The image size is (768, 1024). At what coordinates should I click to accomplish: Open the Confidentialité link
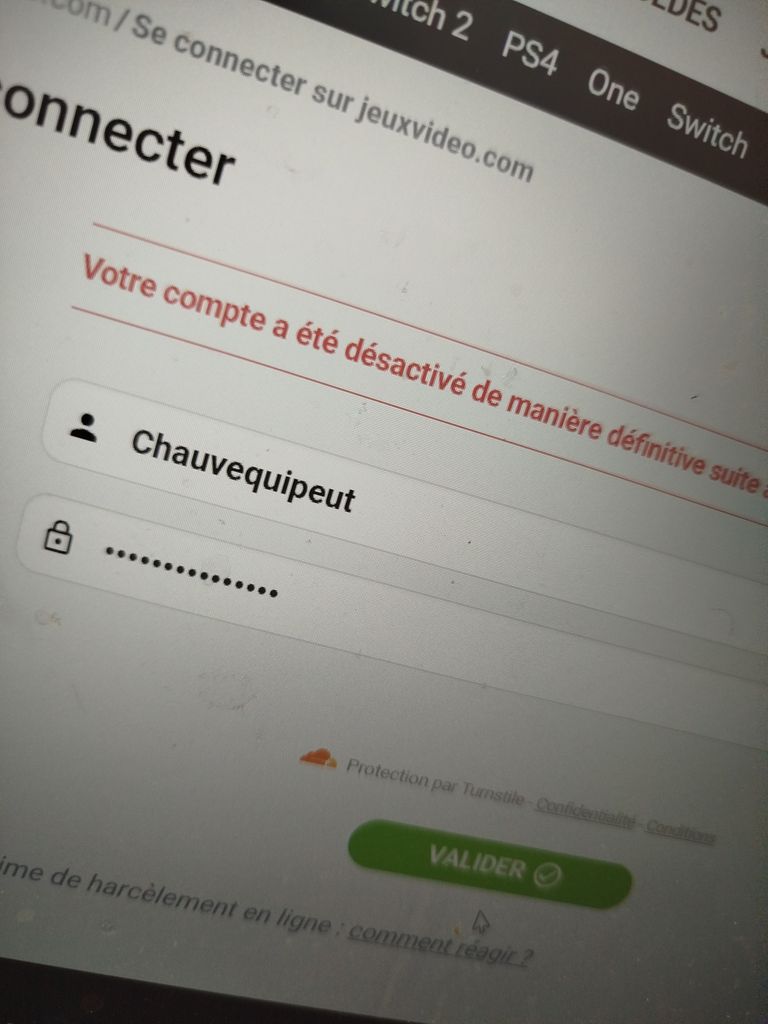[x=584, y=813]
